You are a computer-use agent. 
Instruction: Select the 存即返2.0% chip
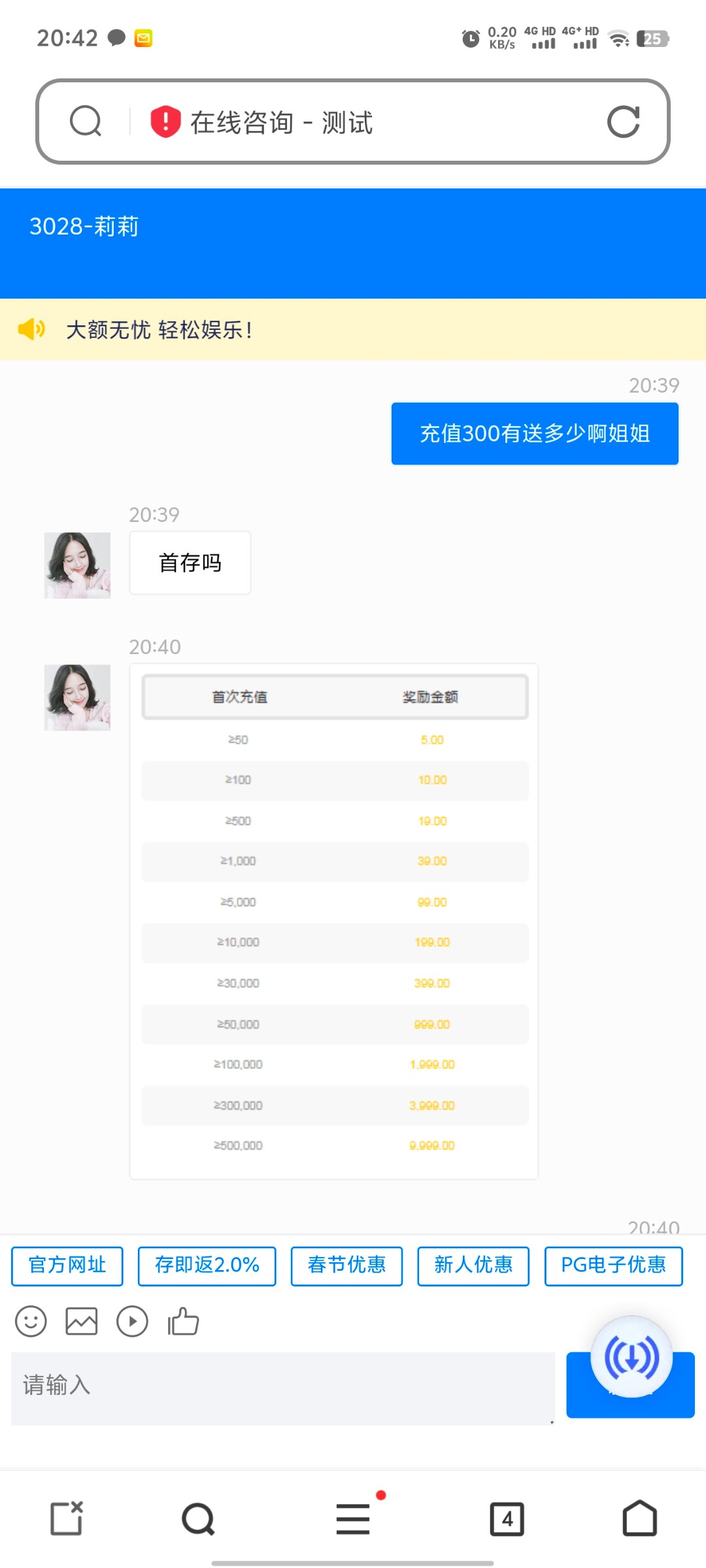[x=207, y=1266]
